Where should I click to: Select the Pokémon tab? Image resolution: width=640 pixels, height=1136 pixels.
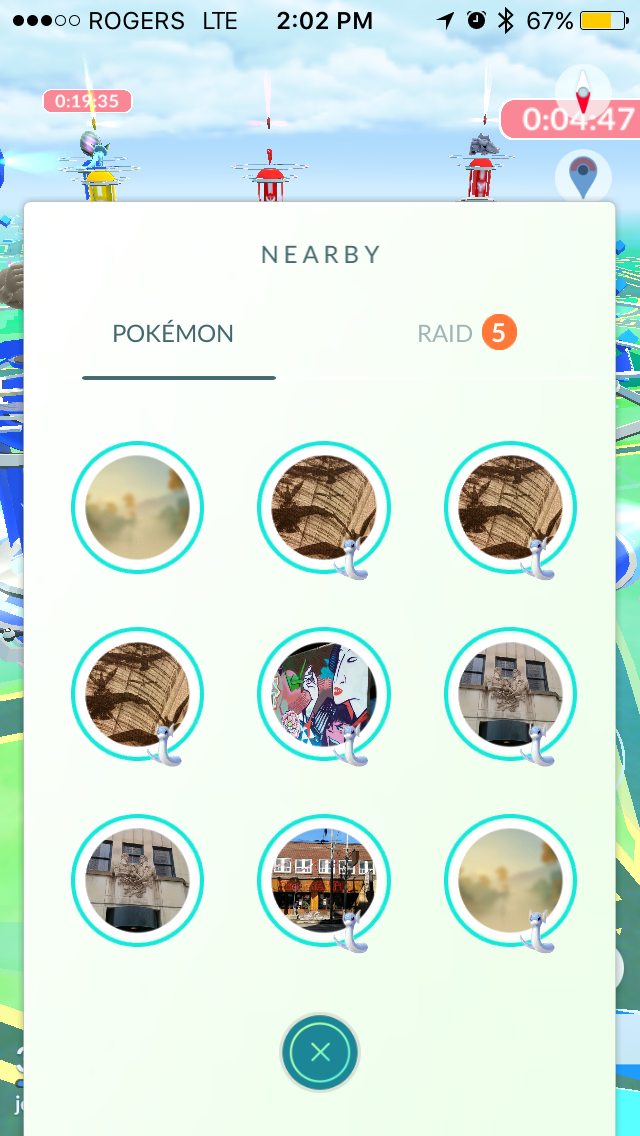(173, 333)
